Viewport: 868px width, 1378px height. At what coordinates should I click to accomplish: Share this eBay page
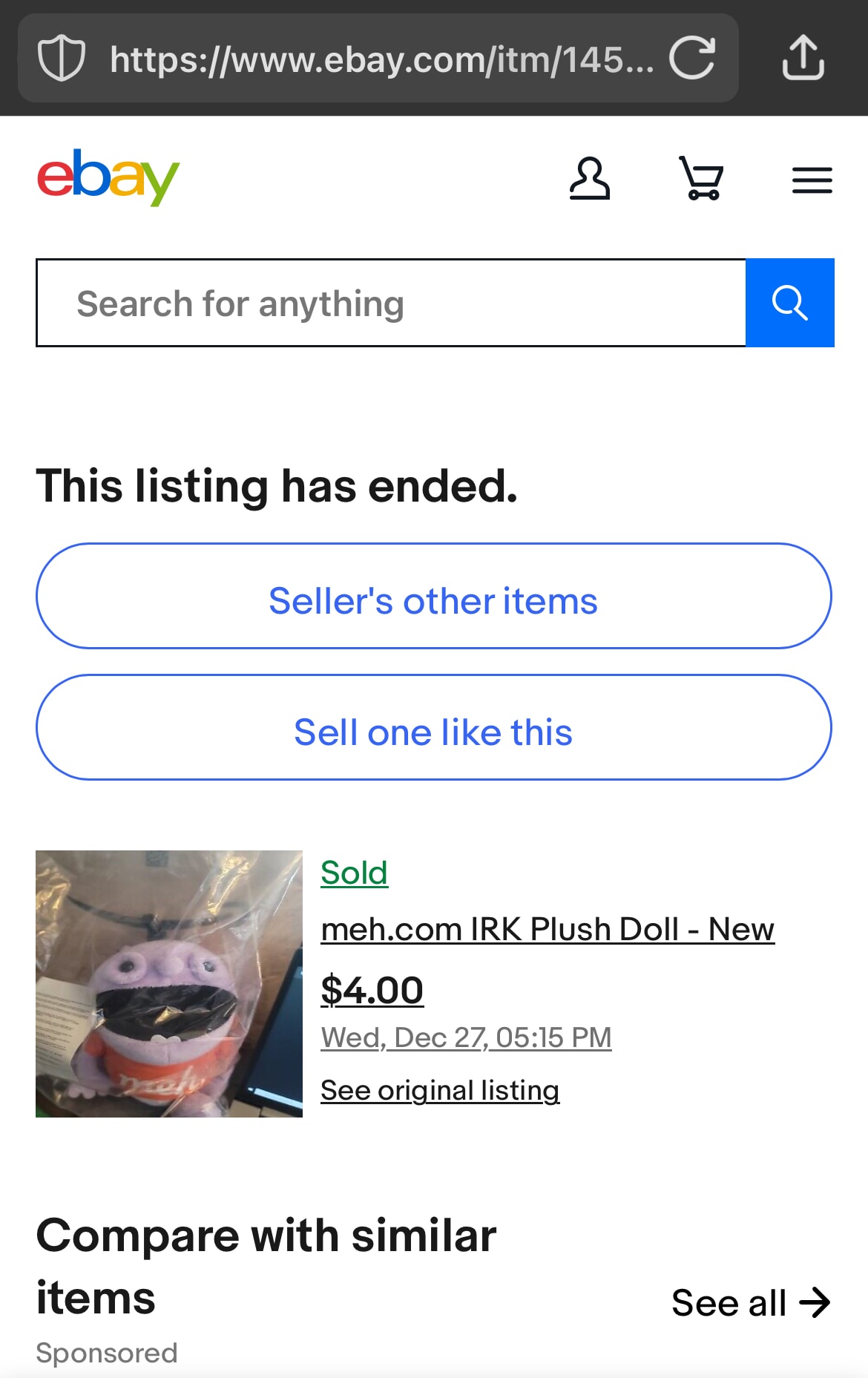pos(803,58)
